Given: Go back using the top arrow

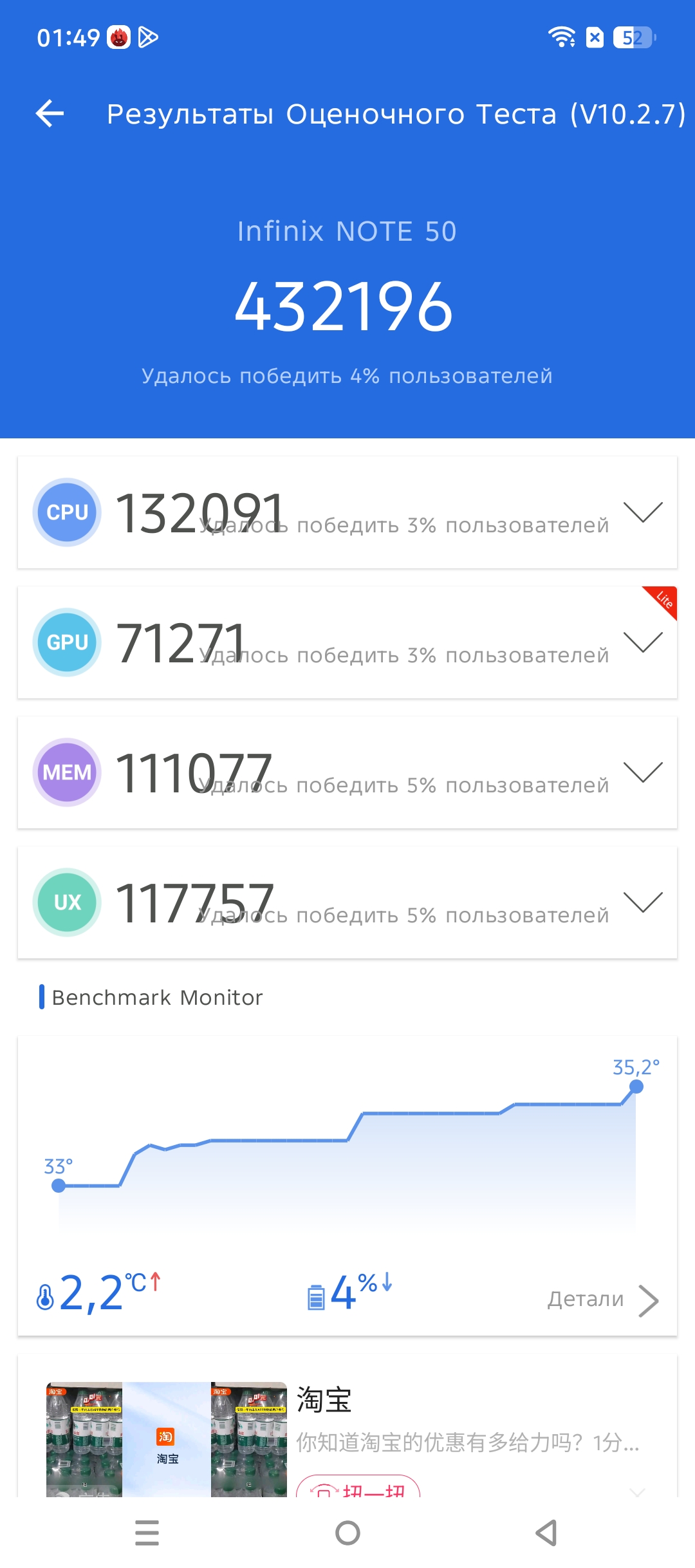Looking at the screenshot, I should tap(50, 114).
